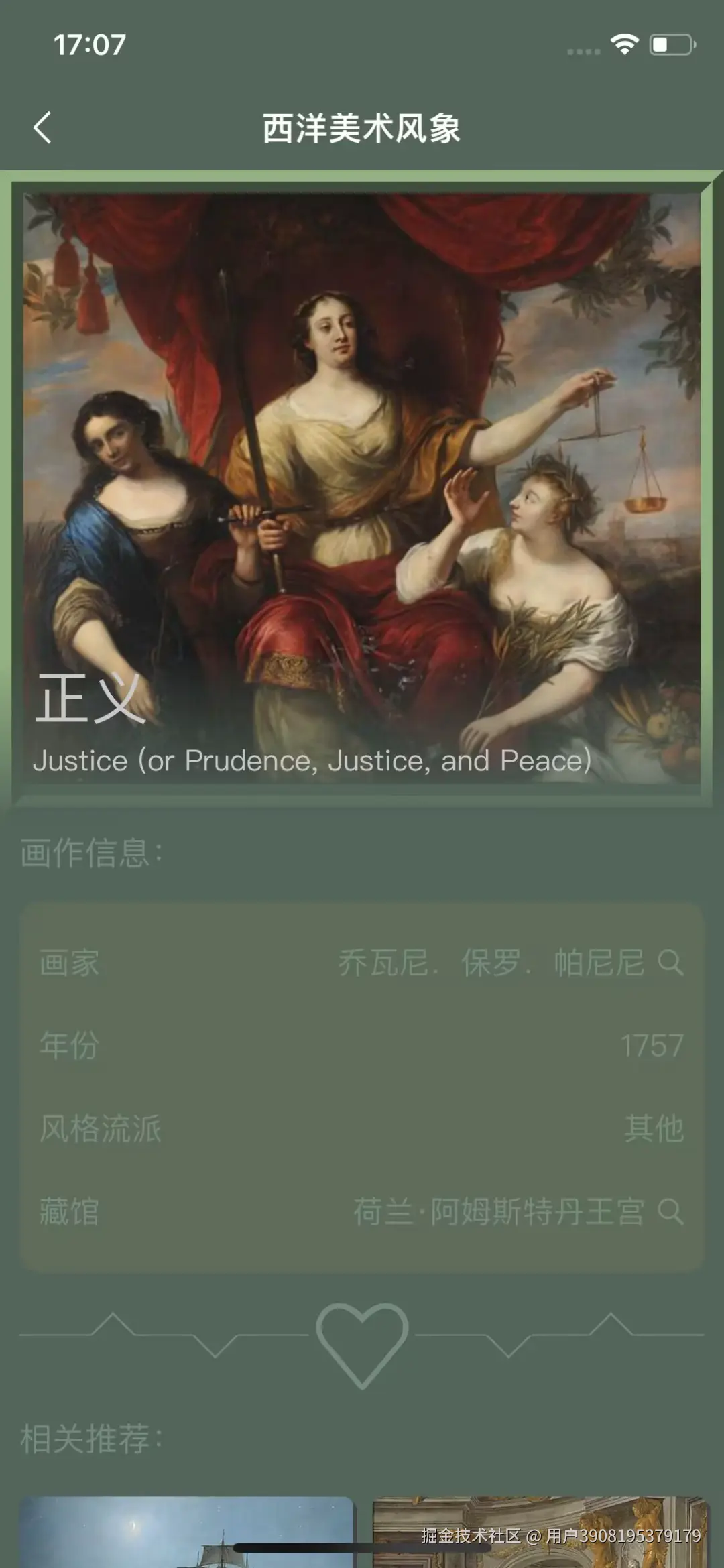Open the Justice painting image full view

pyautogui.click(x=362, y=469)
